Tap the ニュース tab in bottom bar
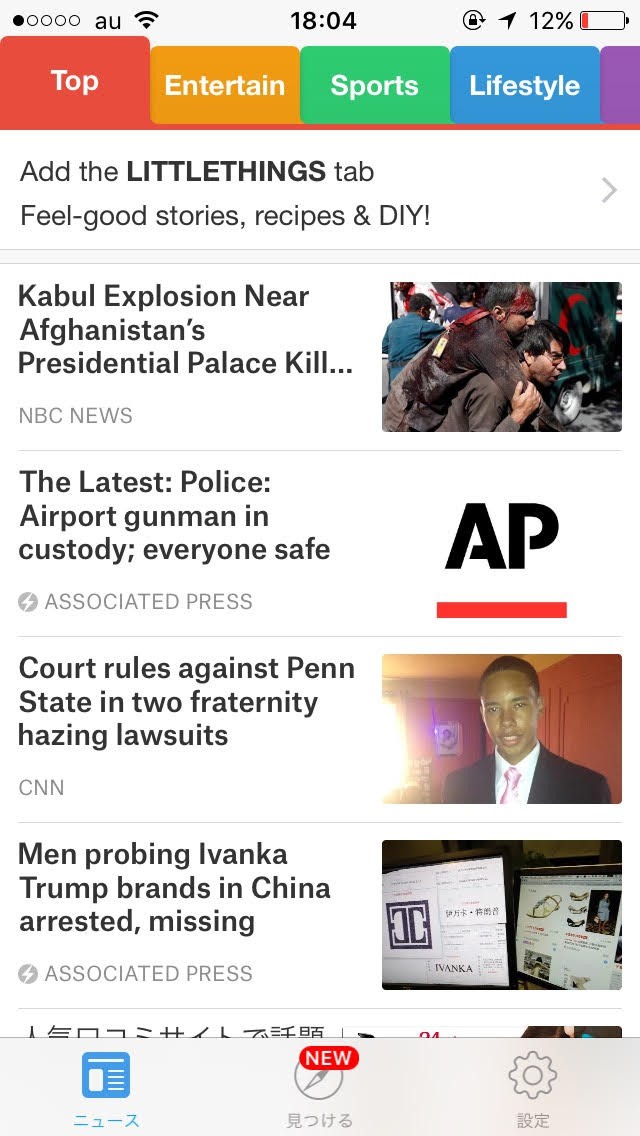Image resolution: width=640 pixels, height=1136 pixels. click(x=106, y=1087)
